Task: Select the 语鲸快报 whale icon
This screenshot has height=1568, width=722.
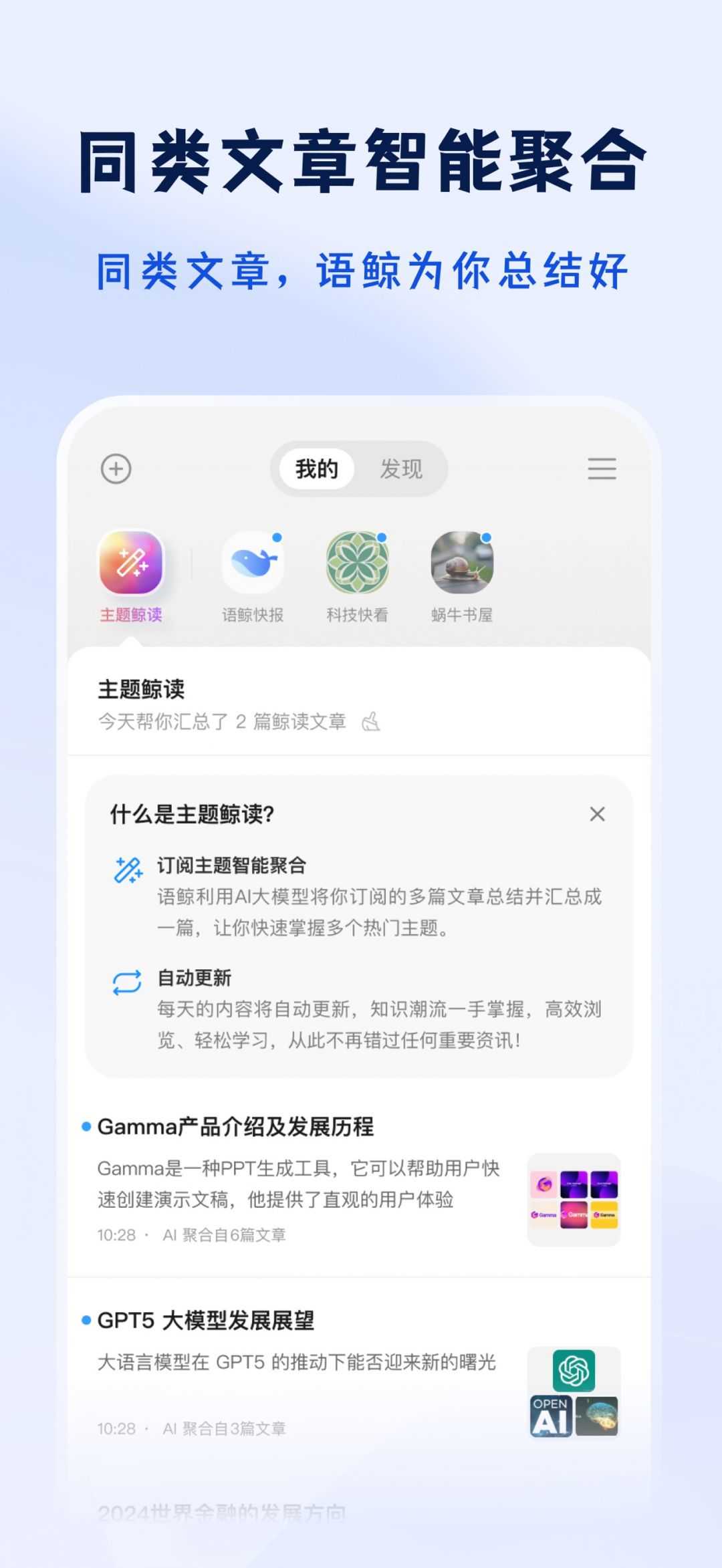Action: (253, 565)
